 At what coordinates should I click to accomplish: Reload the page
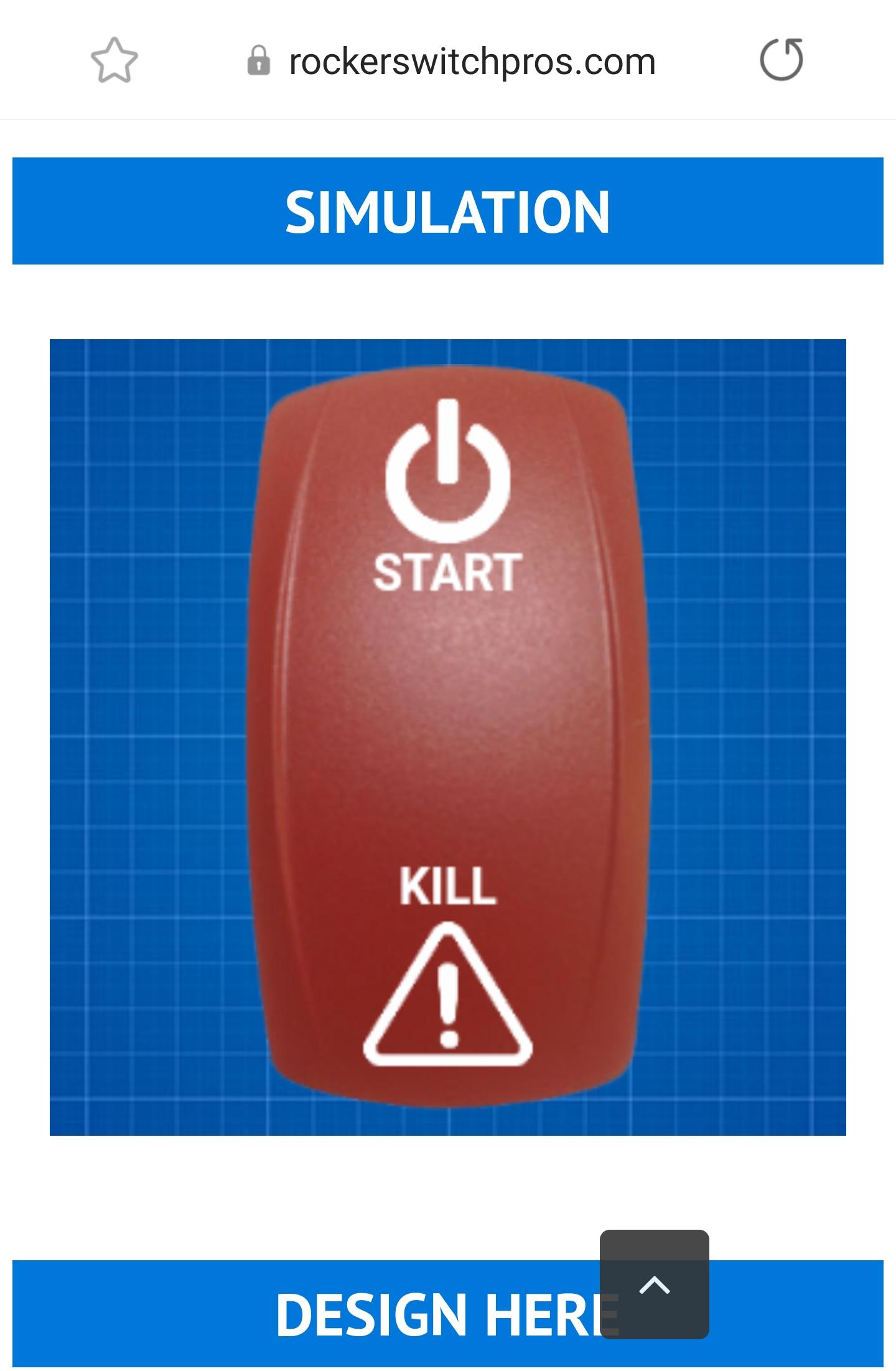782,60
